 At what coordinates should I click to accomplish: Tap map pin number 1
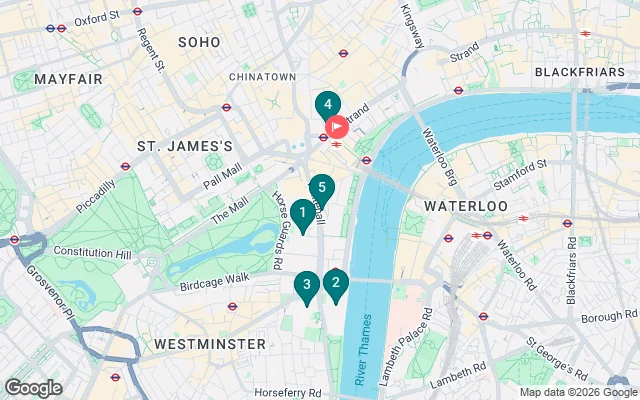[300, 213]
